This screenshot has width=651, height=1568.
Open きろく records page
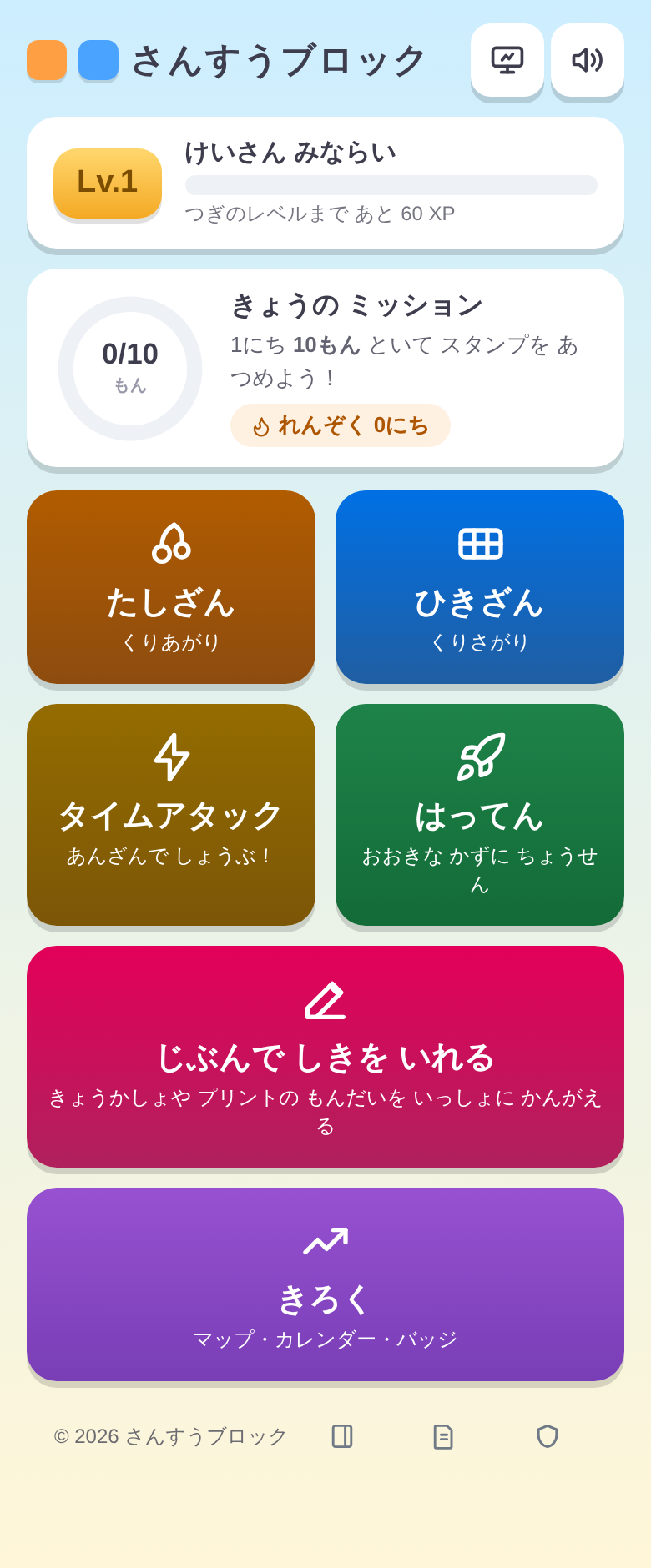pyautogui.click(x=325, y=1284)
